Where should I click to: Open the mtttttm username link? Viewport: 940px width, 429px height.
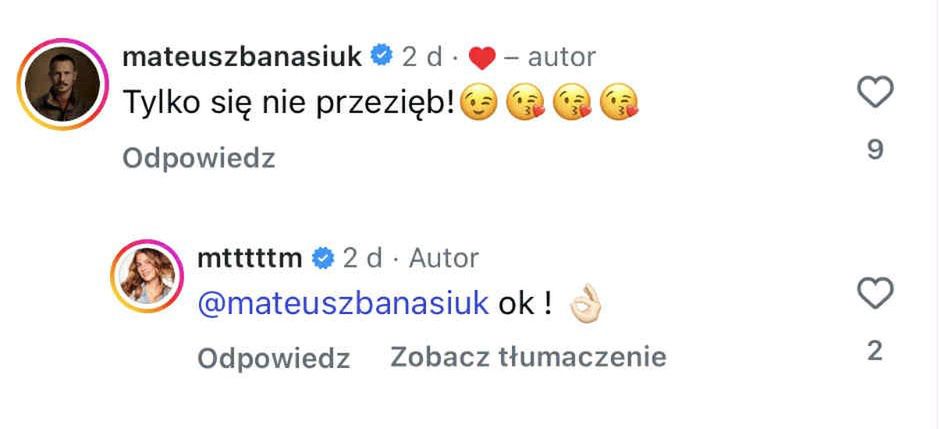(x=250, y=258)
